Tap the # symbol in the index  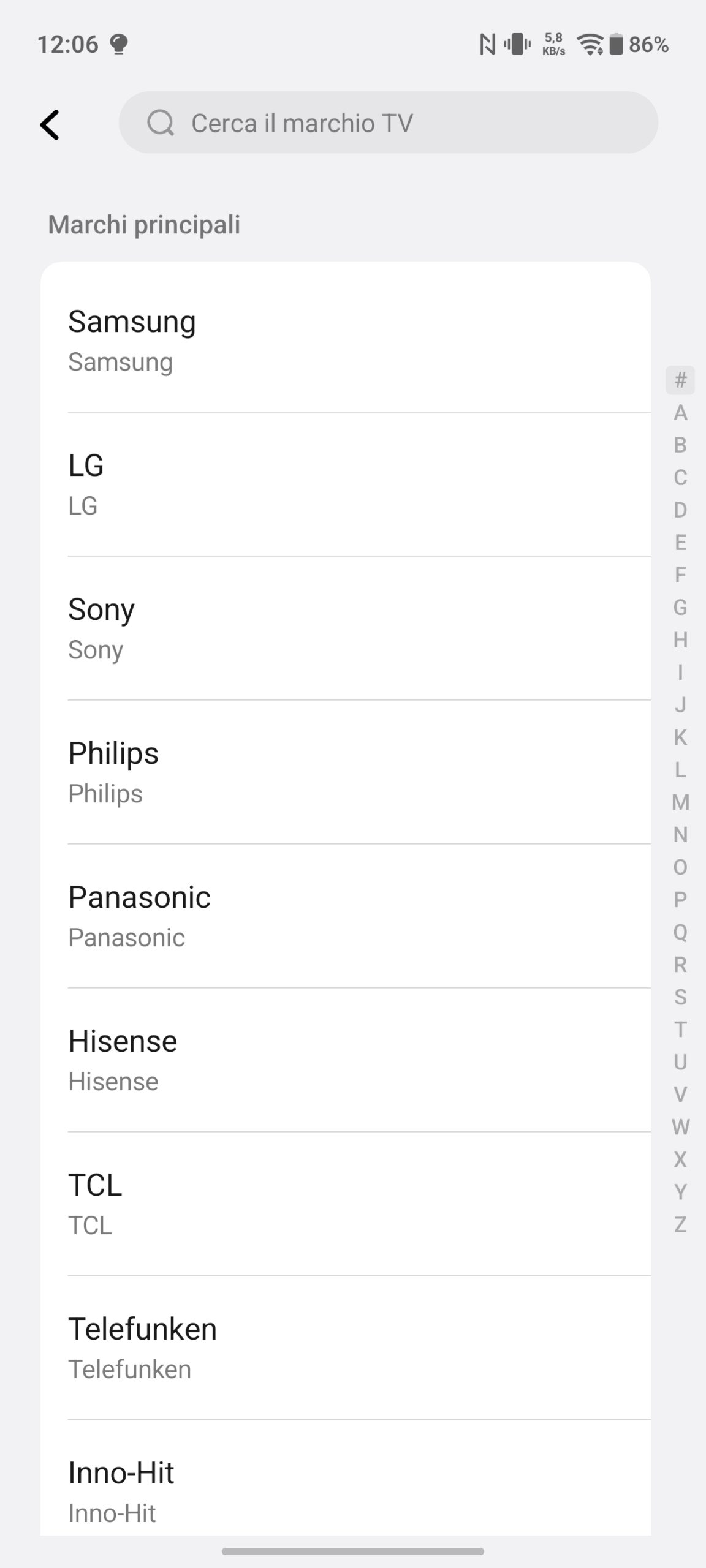pos(680,380)
